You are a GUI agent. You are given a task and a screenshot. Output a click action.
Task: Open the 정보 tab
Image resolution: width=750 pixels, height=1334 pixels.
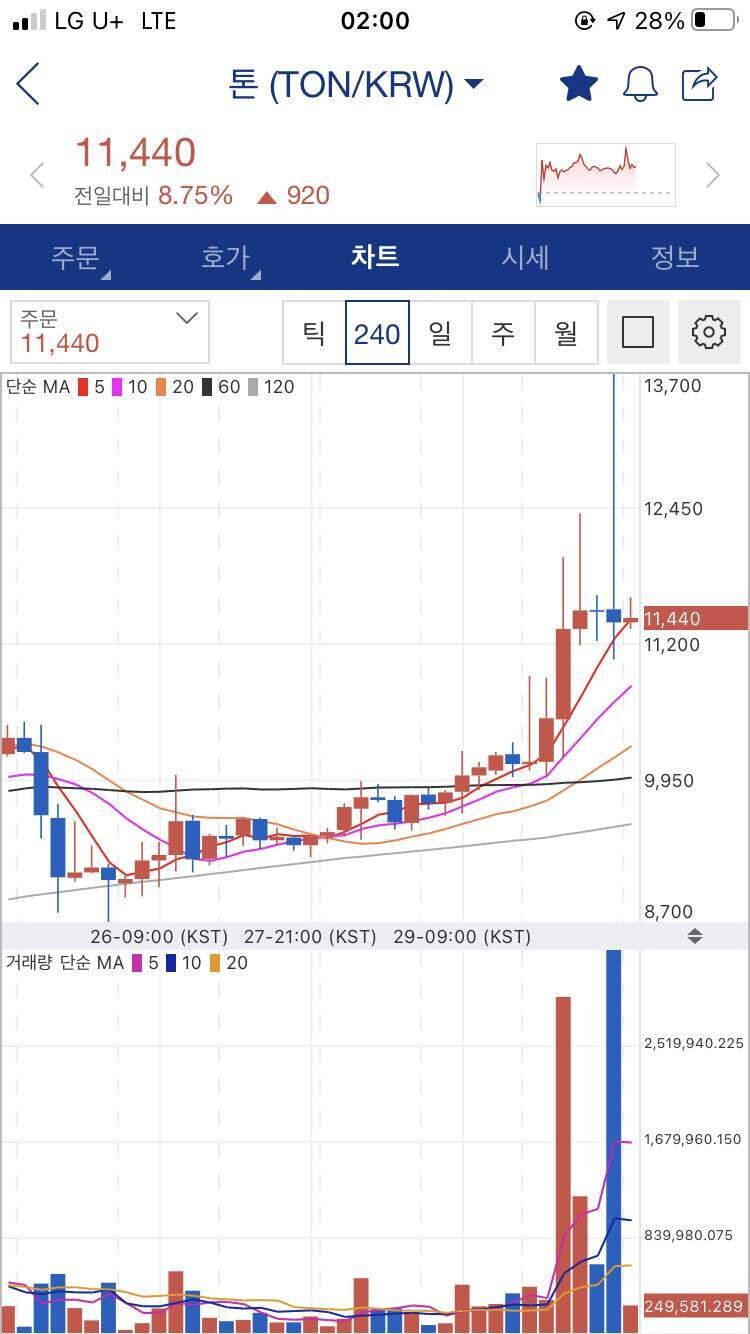pos(675,257)
